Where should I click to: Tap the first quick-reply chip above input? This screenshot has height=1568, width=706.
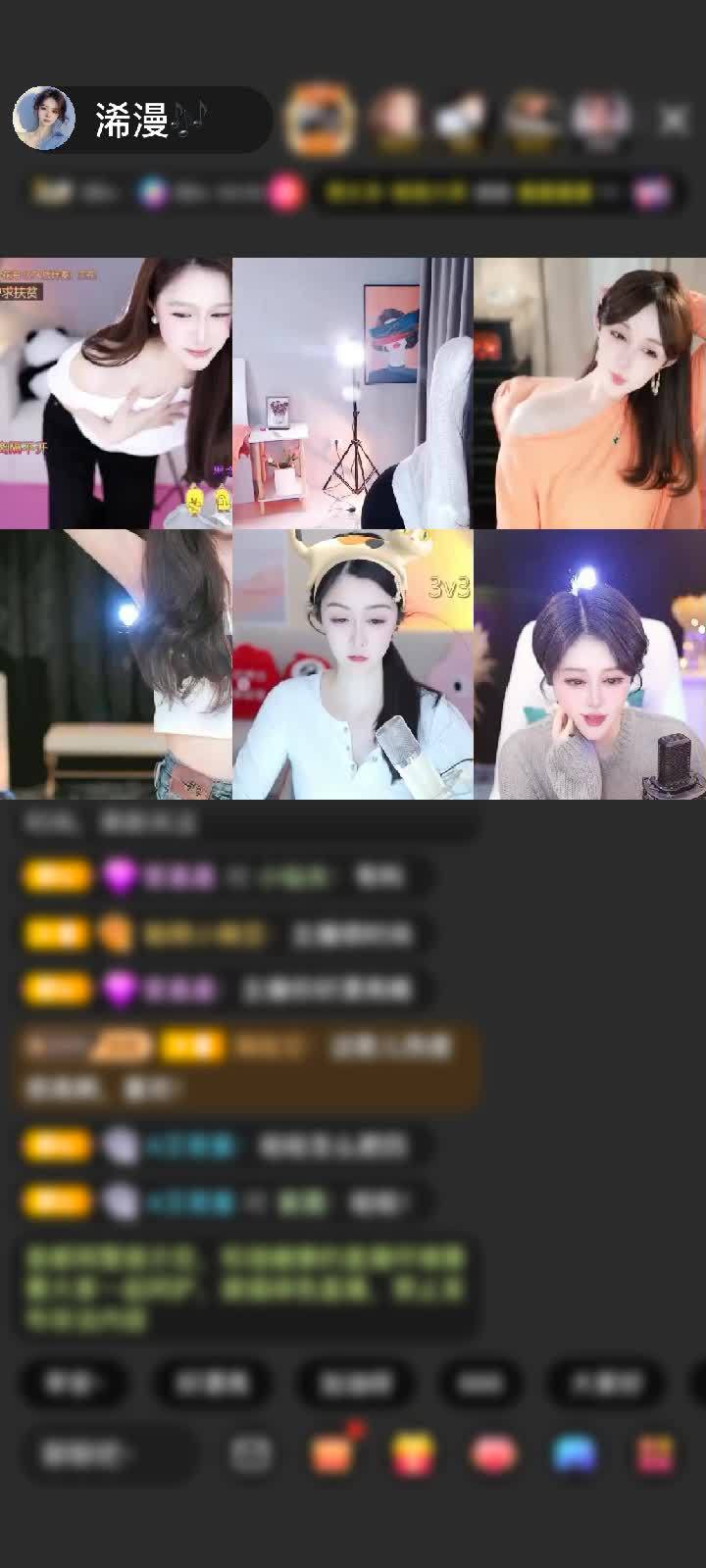[74, 1383]
